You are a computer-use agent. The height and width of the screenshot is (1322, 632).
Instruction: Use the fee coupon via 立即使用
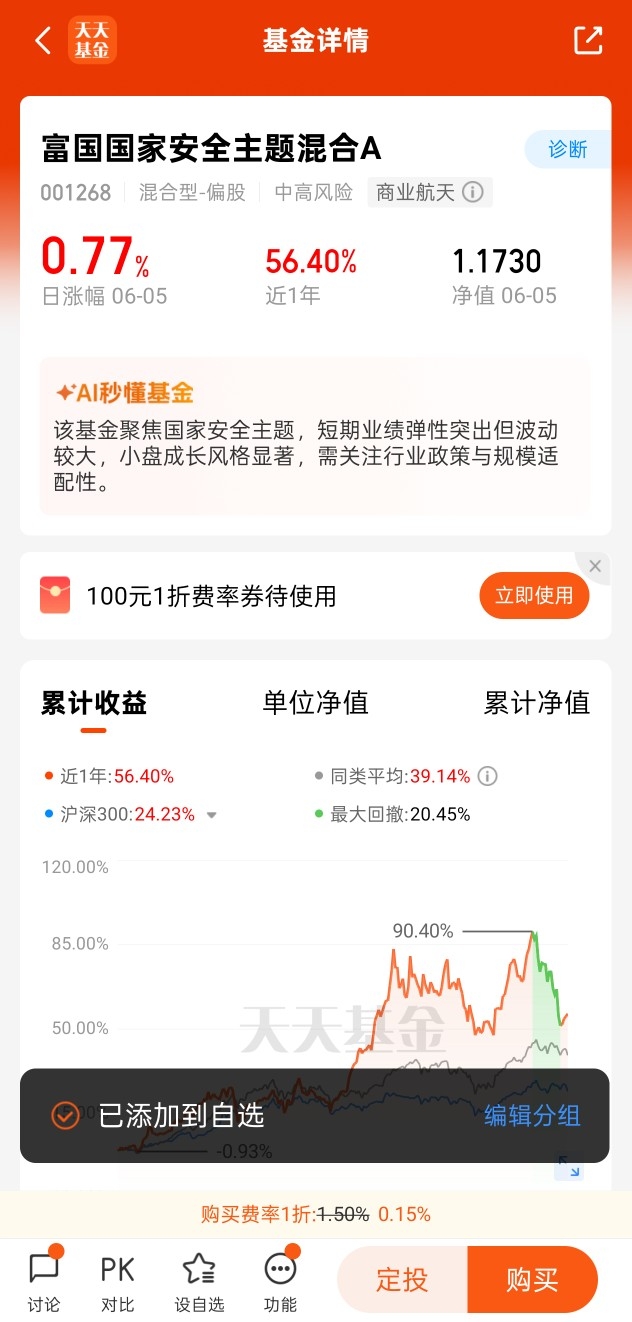pyautogui.click(x=534, y=596)
